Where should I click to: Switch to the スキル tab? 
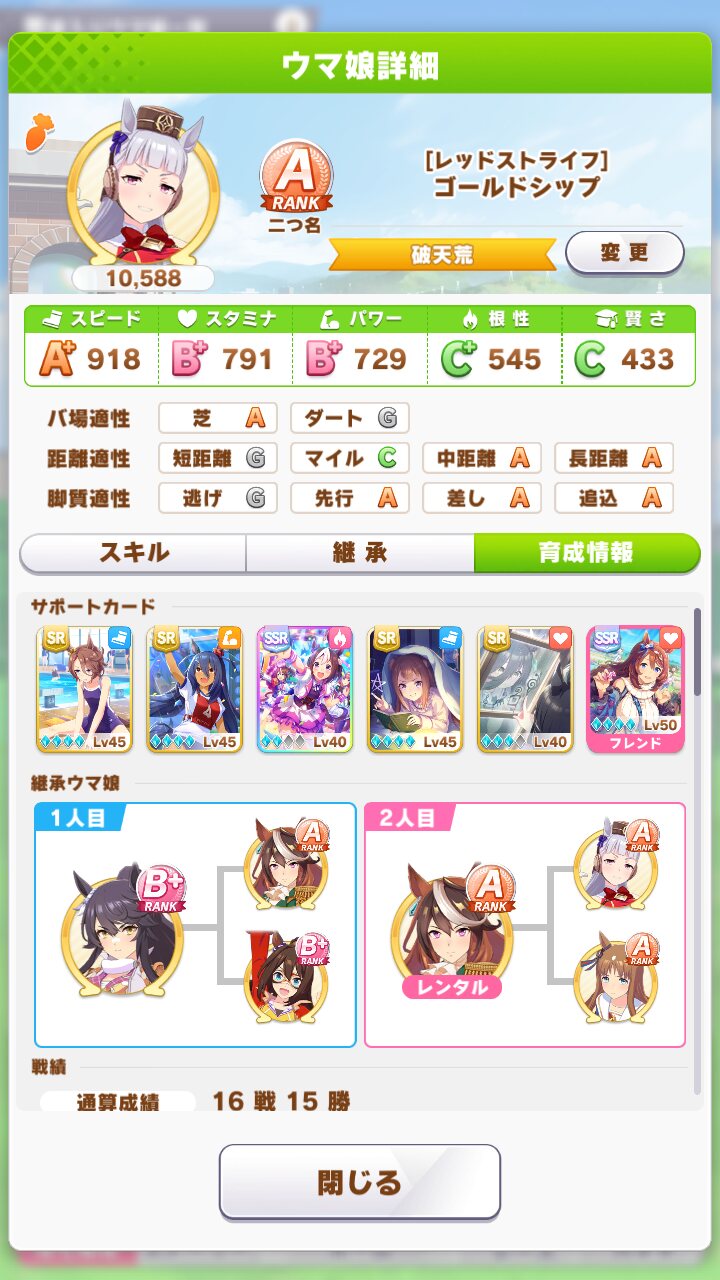(134, 552)
